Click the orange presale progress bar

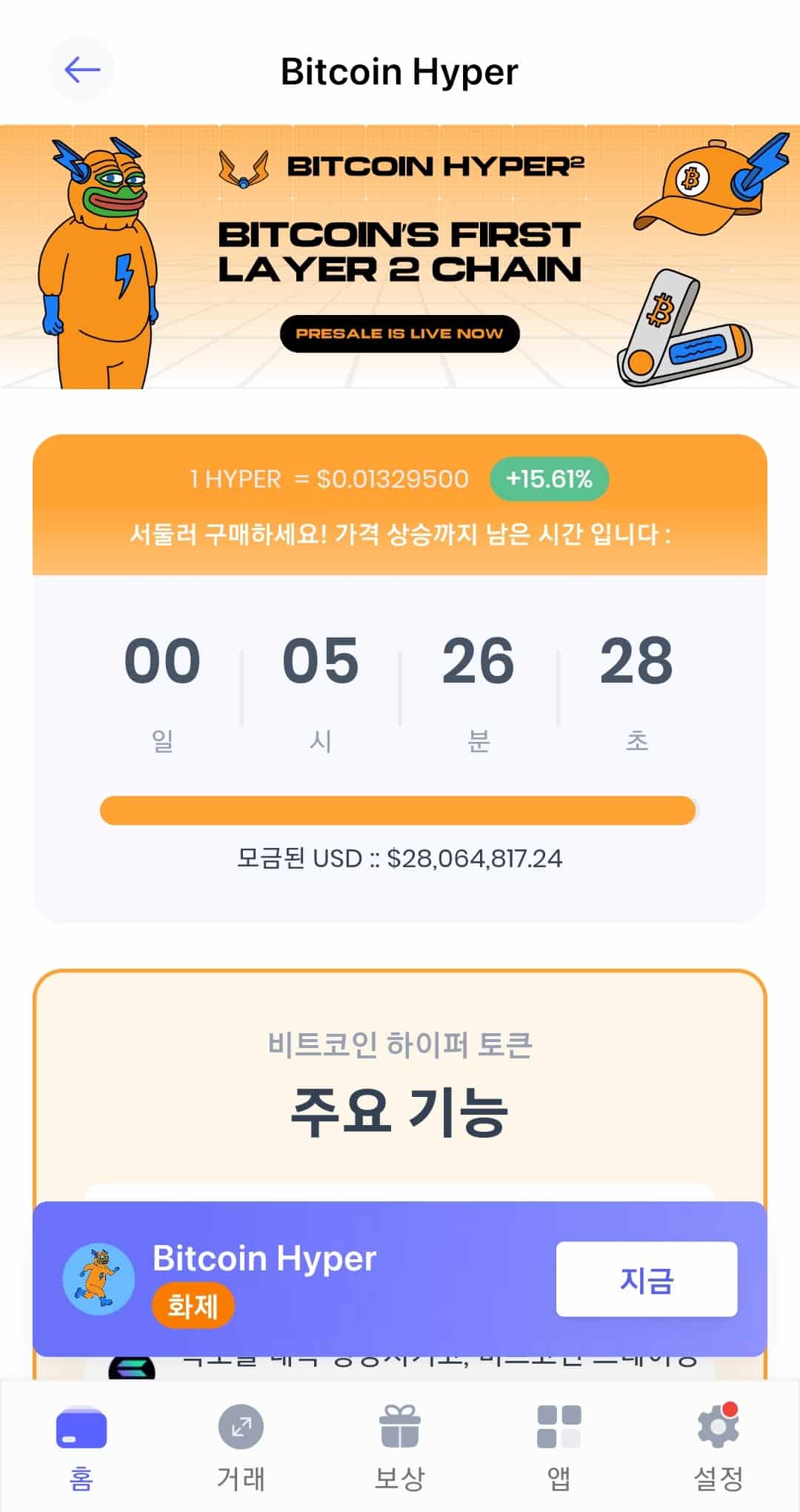(x=399, y=809)
